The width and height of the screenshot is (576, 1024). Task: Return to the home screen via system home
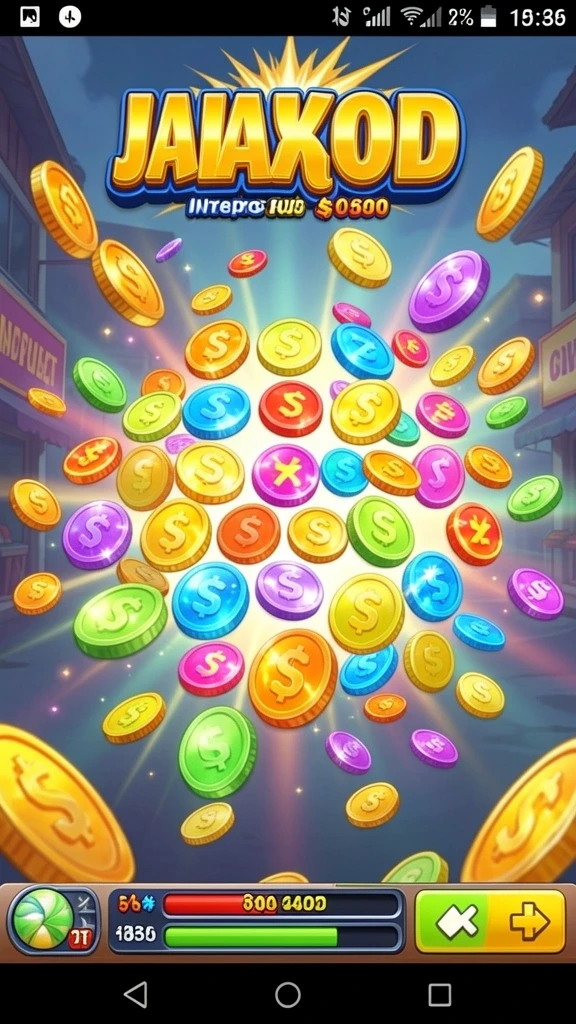[288, 995]
